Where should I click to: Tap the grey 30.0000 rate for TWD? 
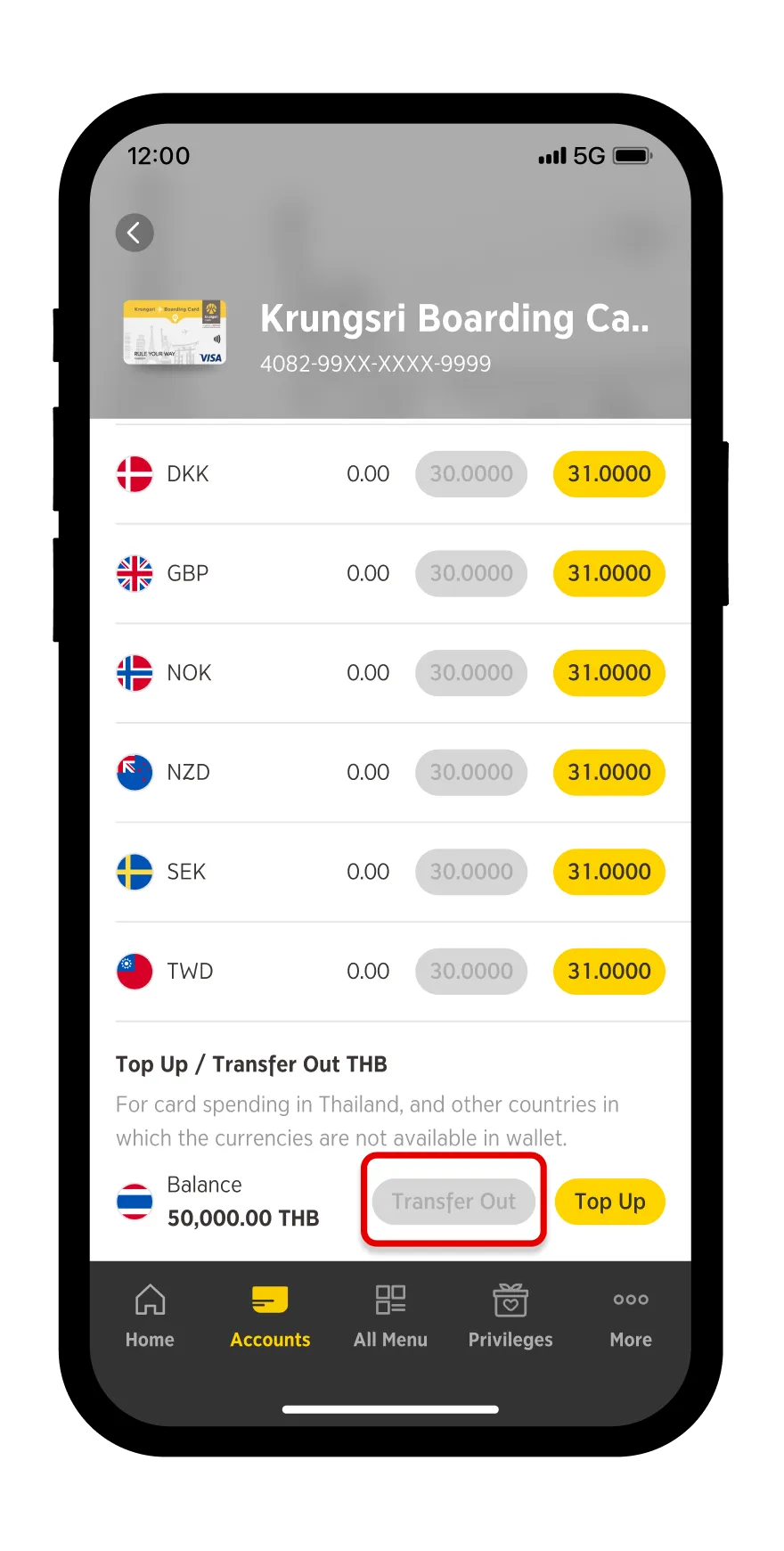(471, 971)
